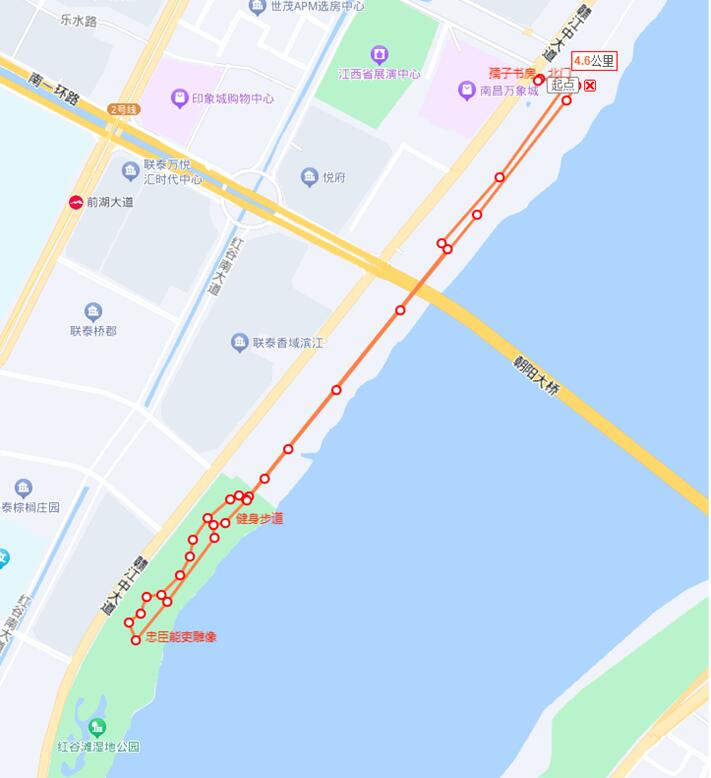This screenshot has width=711, height=778.
Task: Open the 联泰香域滨江 place marker
Action: coord(240,342)
